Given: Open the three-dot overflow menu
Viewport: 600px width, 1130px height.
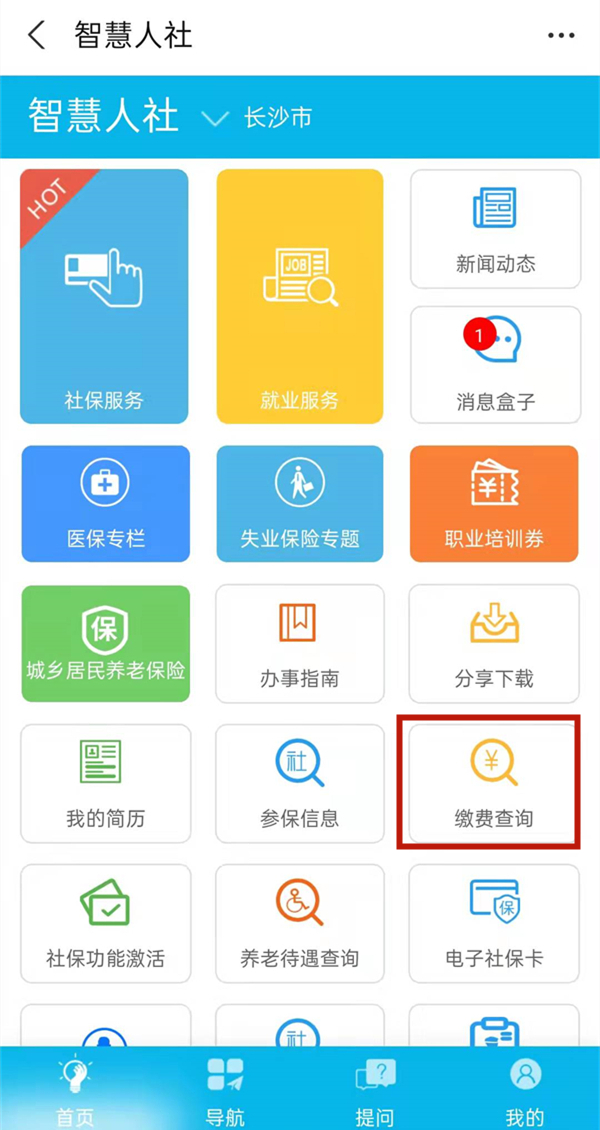Looking at the screenshot, I should pos(561,36).
